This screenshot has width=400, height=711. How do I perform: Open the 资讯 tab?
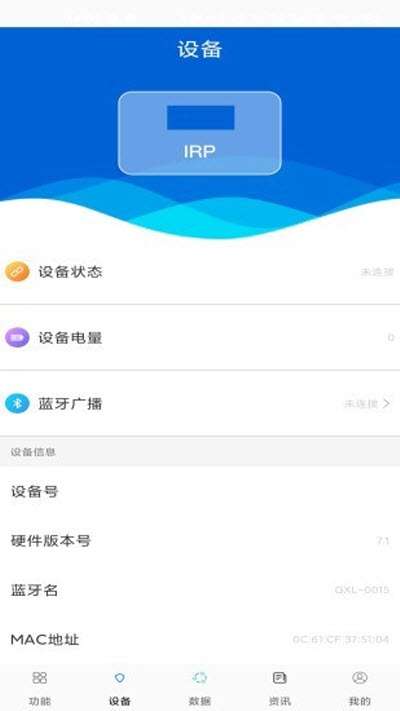[x=280, y=688]
